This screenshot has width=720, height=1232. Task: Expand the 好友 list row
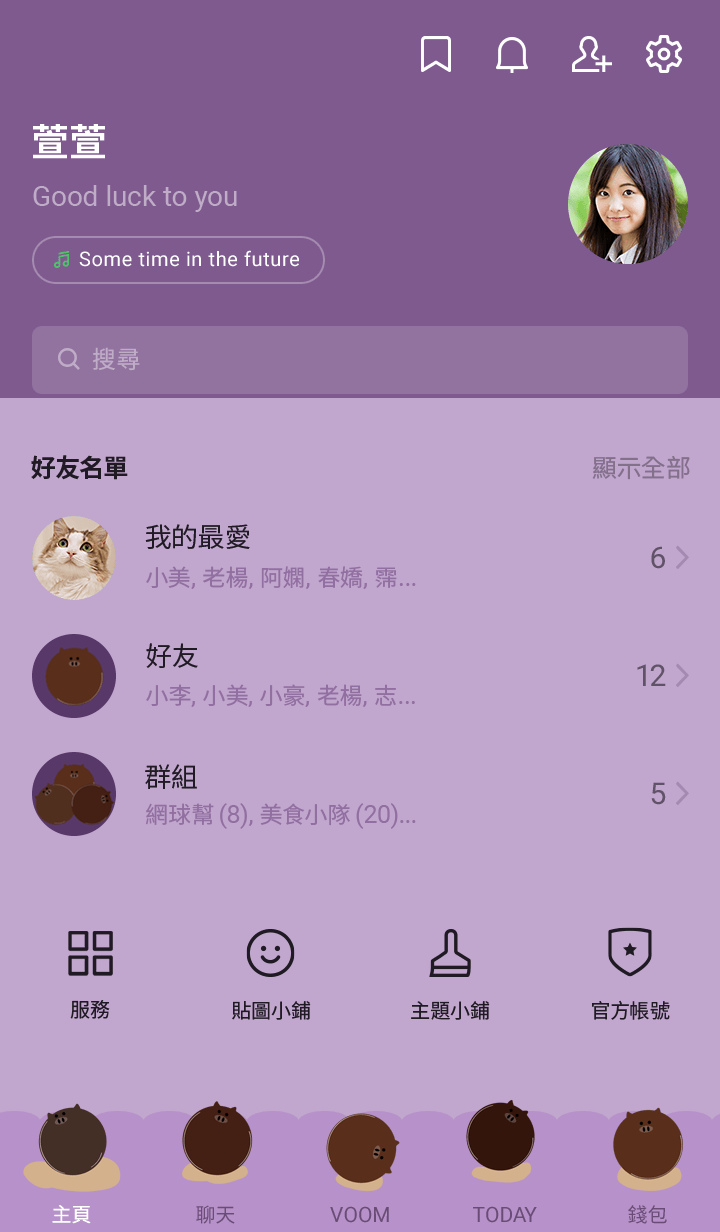pos(360,676)
